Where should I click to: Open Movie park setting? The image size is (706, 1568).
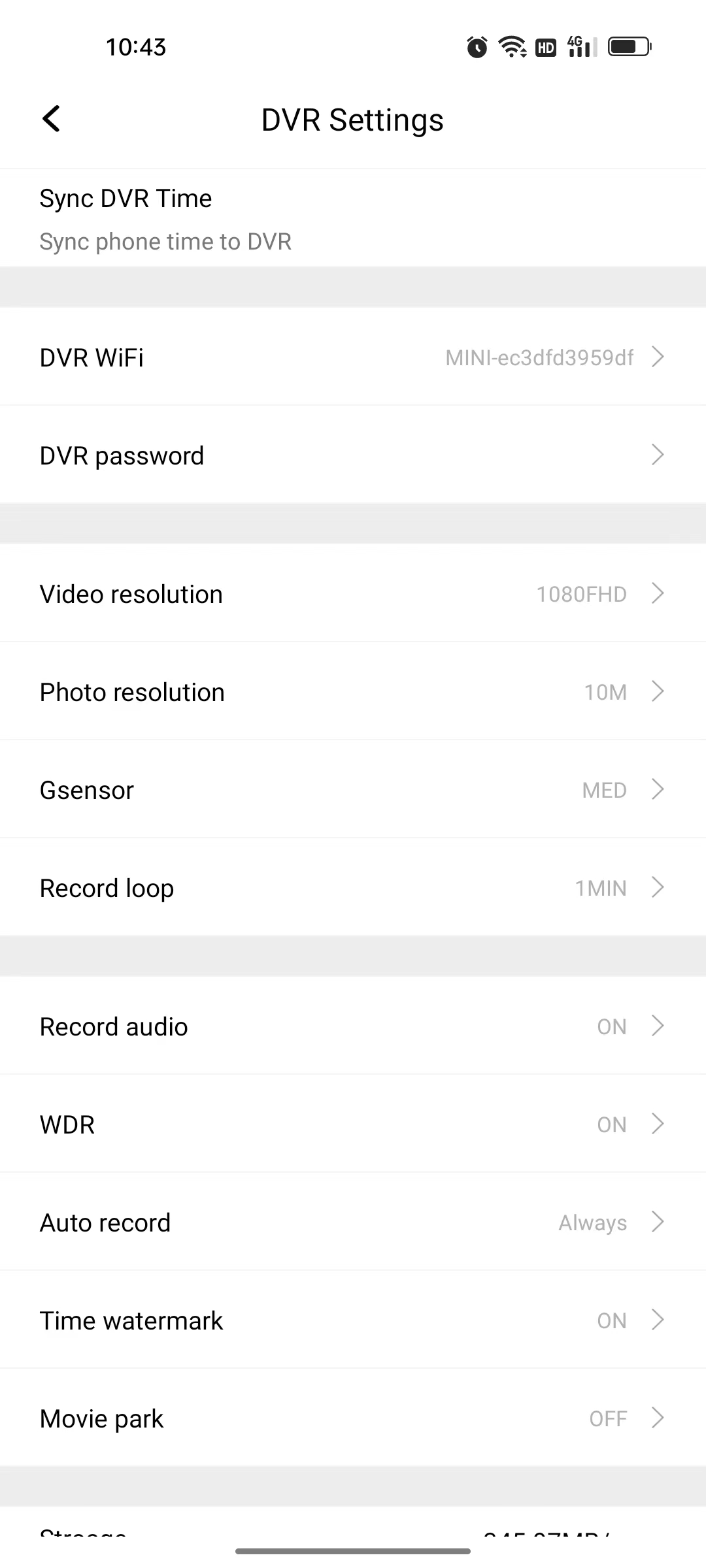click(353, 1418)
